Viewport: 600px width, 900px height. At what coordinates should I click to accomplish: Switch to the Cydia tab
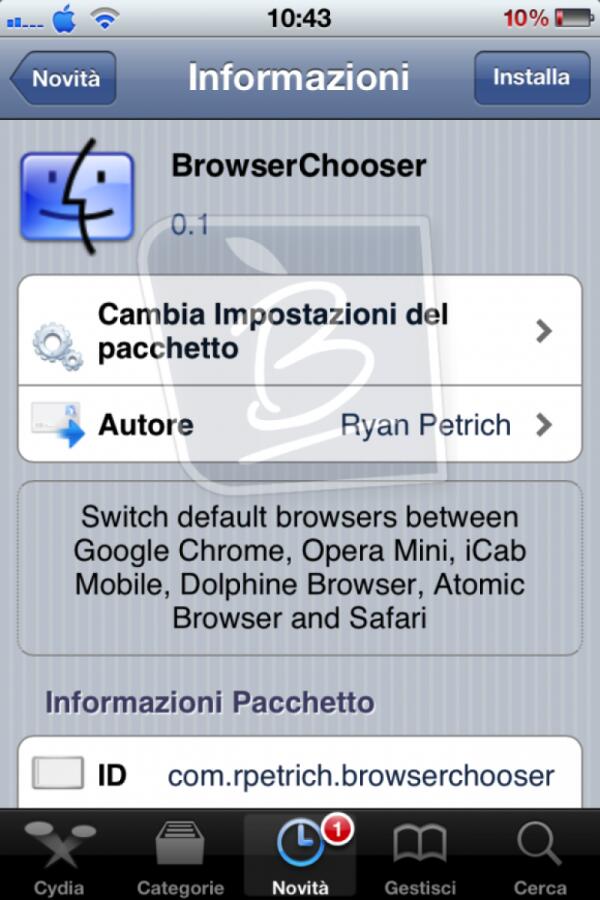[59, 857]
